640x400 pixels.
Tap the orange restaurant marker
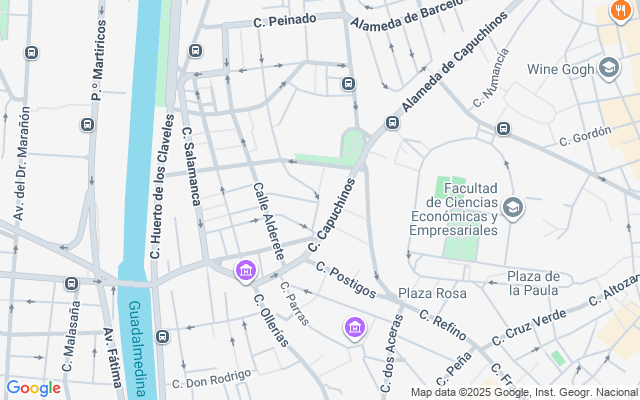pos(621,12)
